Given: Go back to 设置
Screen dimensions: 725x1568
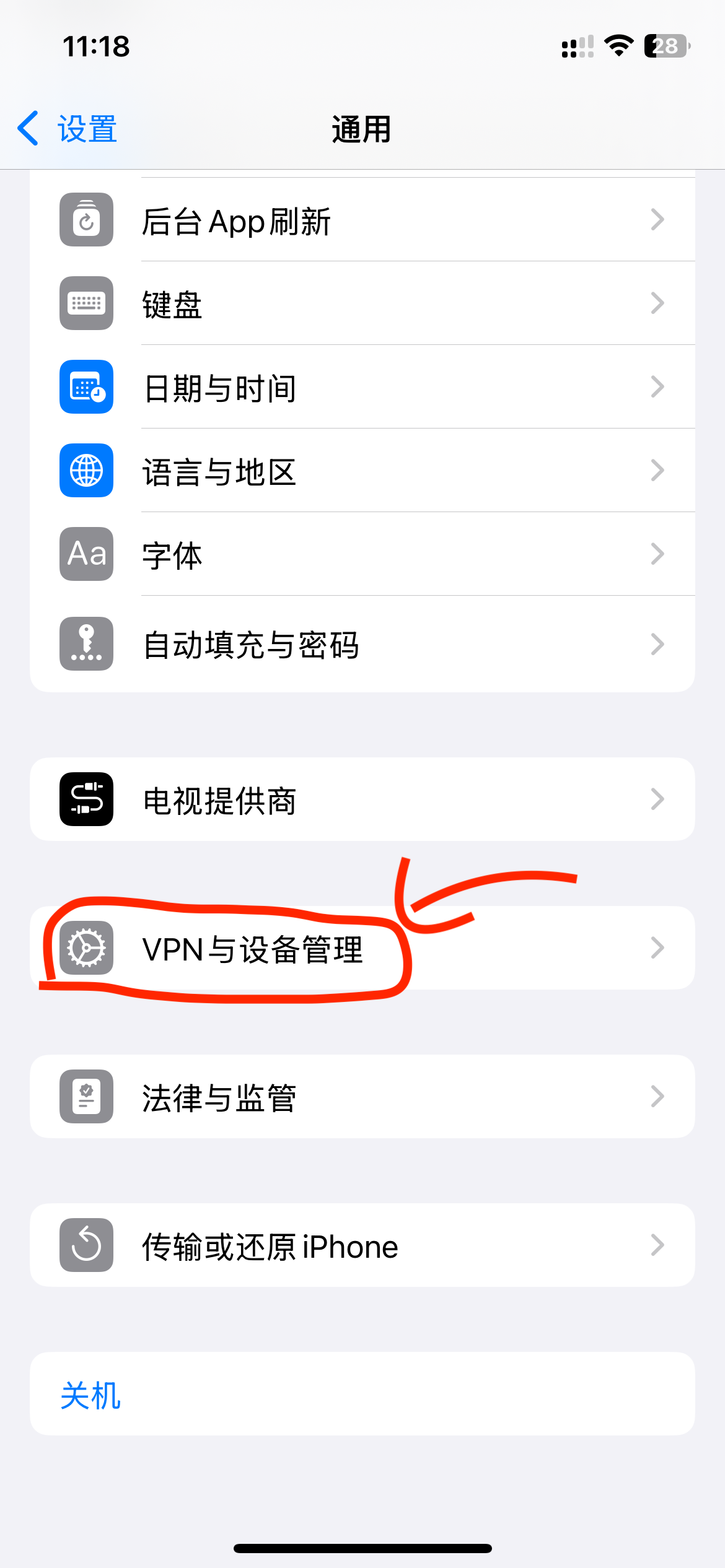Looking at the screenshot, I should [68, 129].
